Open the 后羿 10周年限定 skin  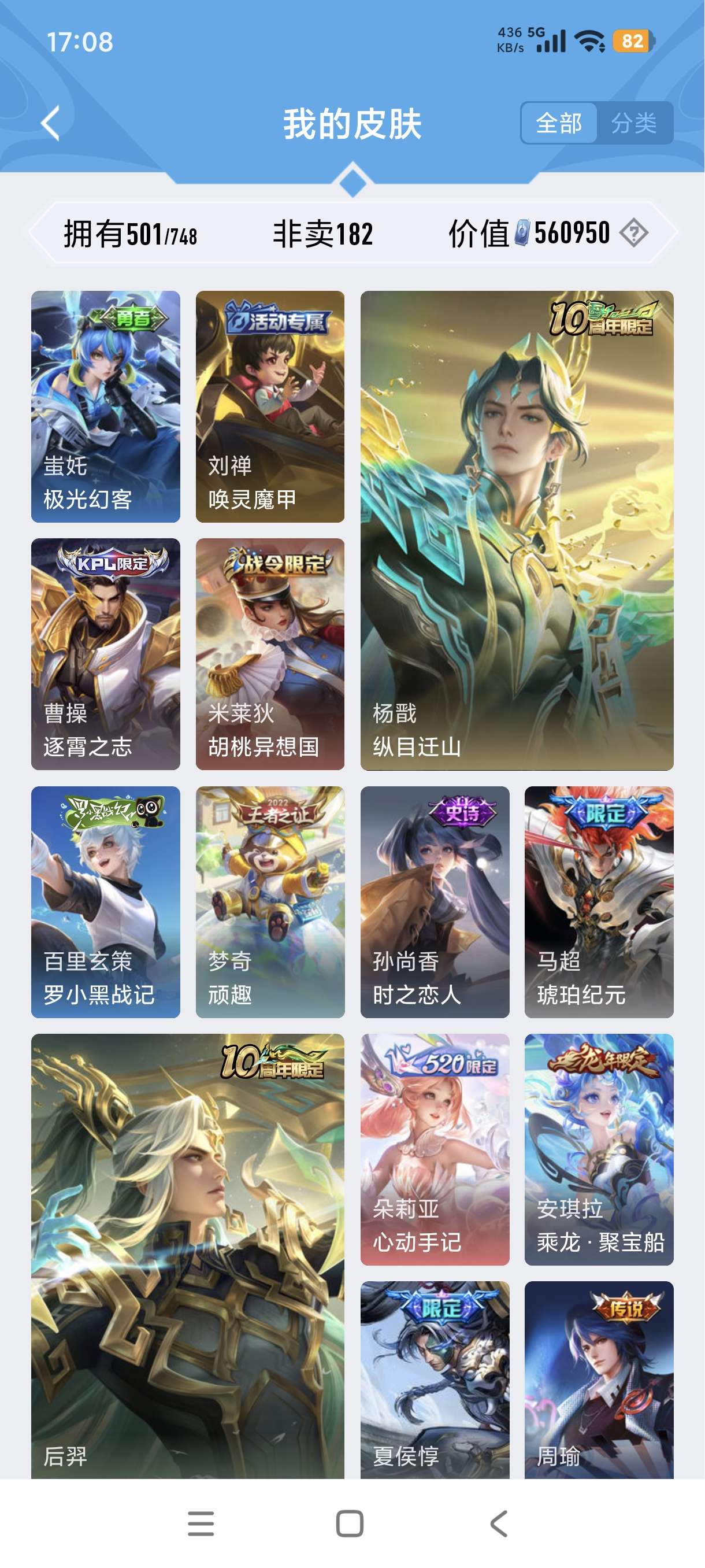(x=187, y=1256)
